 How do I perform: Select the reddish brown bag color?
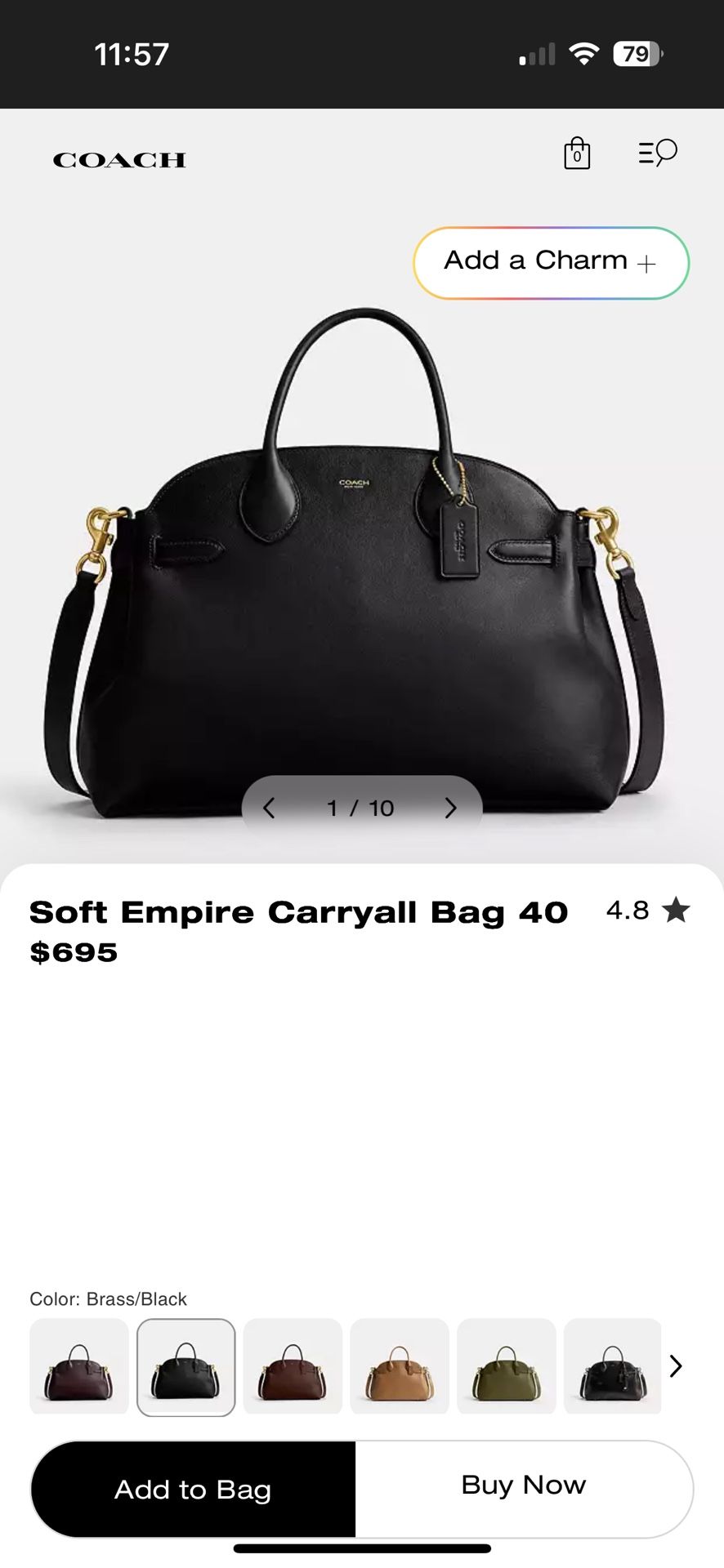[293, 1366]
